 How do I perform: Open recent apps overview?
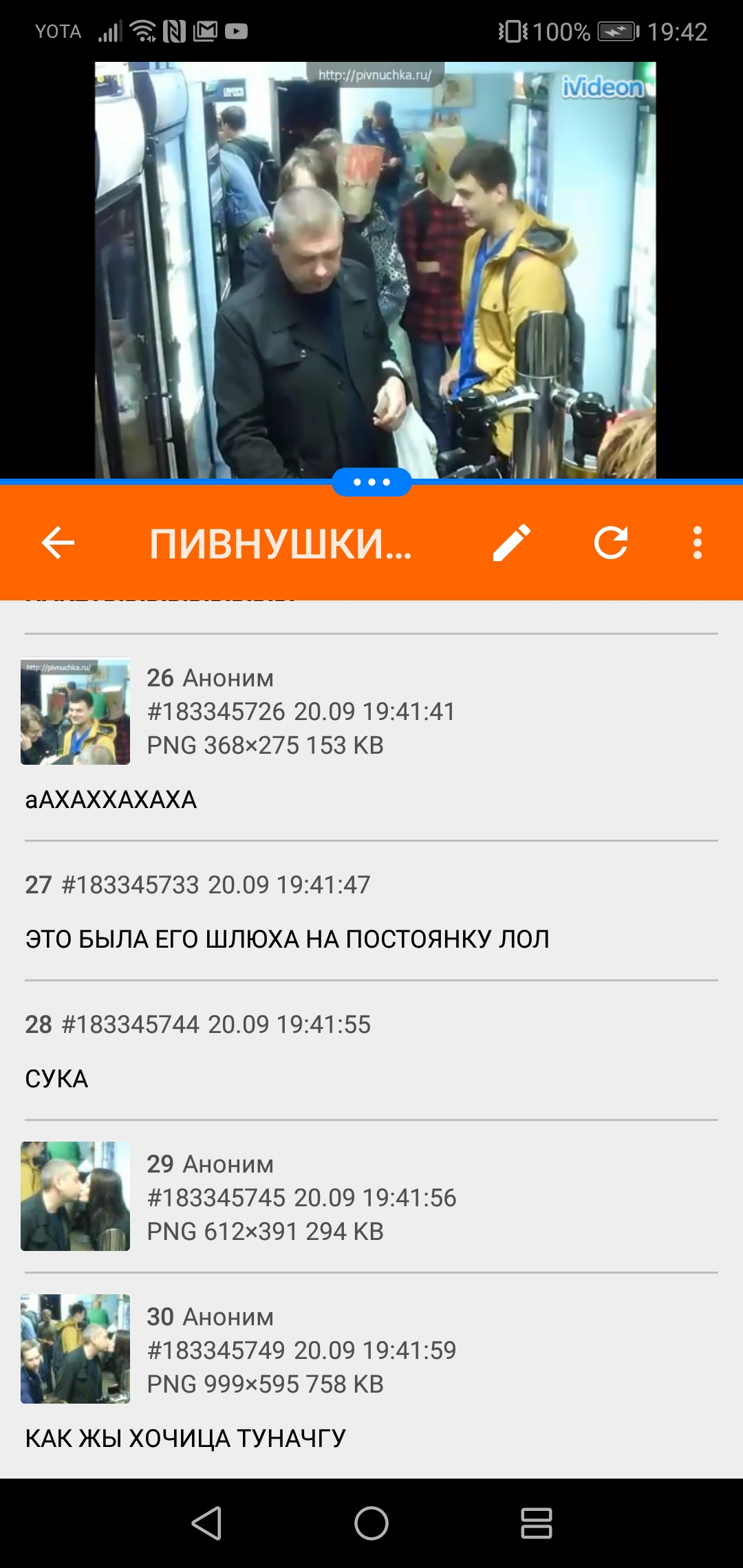[537, 1523]
